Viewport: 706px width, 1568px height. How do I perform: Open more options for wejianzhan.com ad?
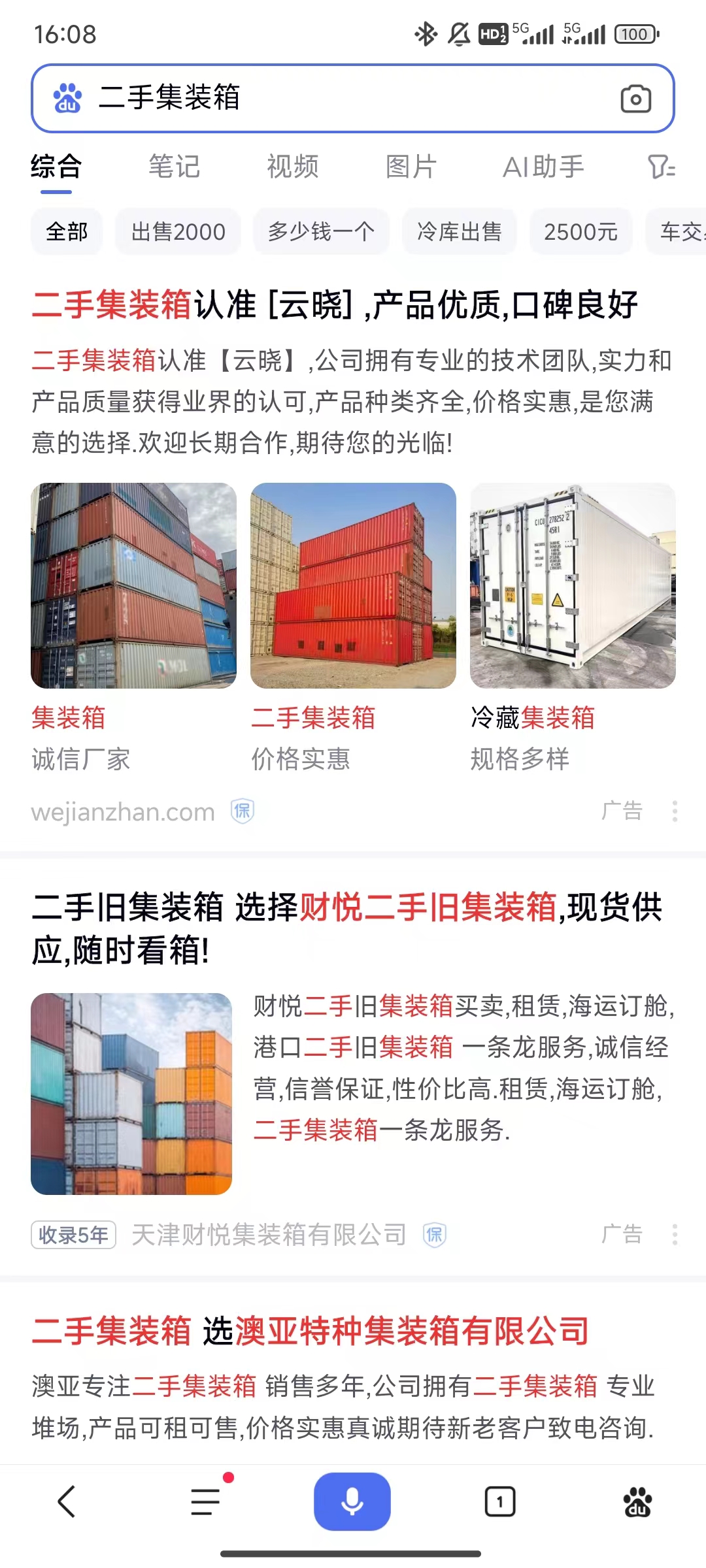click(x=675, y=811)
